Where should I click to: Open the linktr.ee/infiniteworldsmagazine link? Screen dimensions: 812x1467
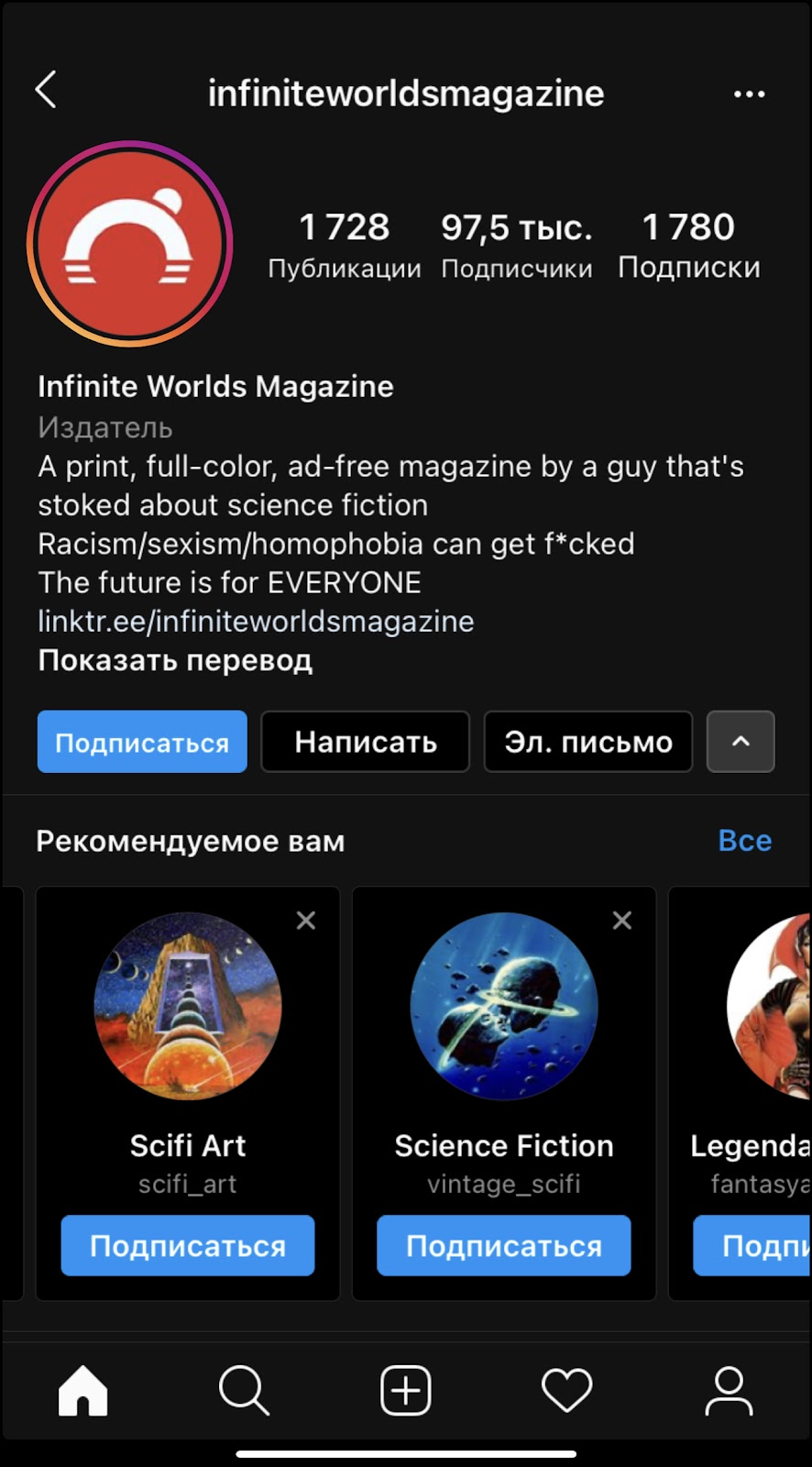[x=256, y=621]
